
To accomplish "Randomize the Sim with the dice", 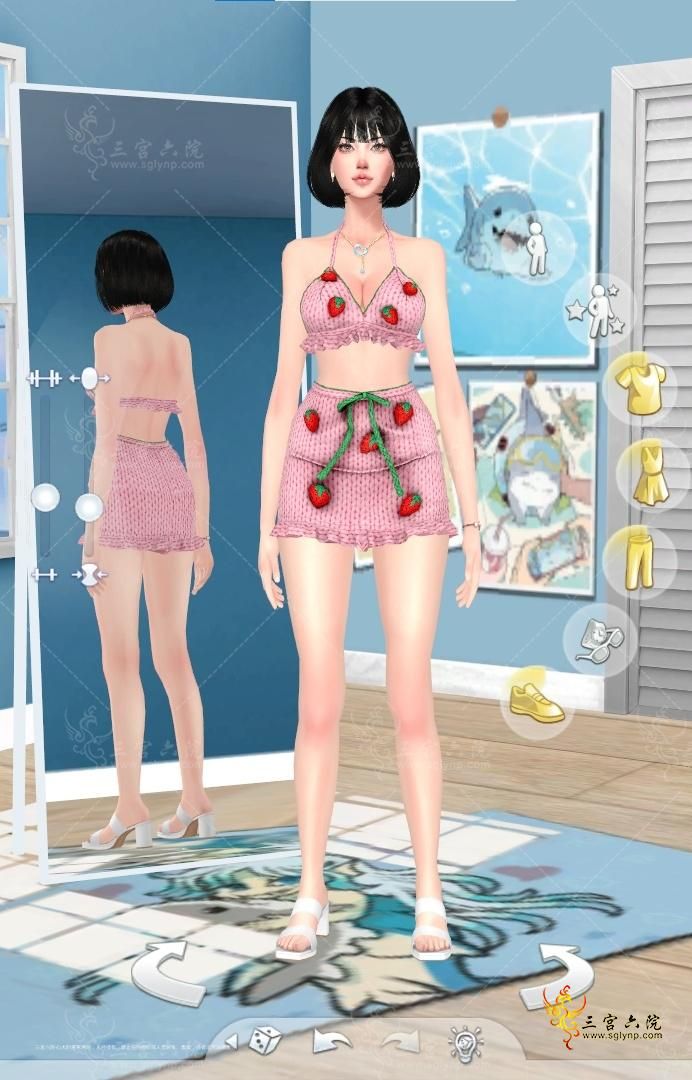I will (263, 1041).
